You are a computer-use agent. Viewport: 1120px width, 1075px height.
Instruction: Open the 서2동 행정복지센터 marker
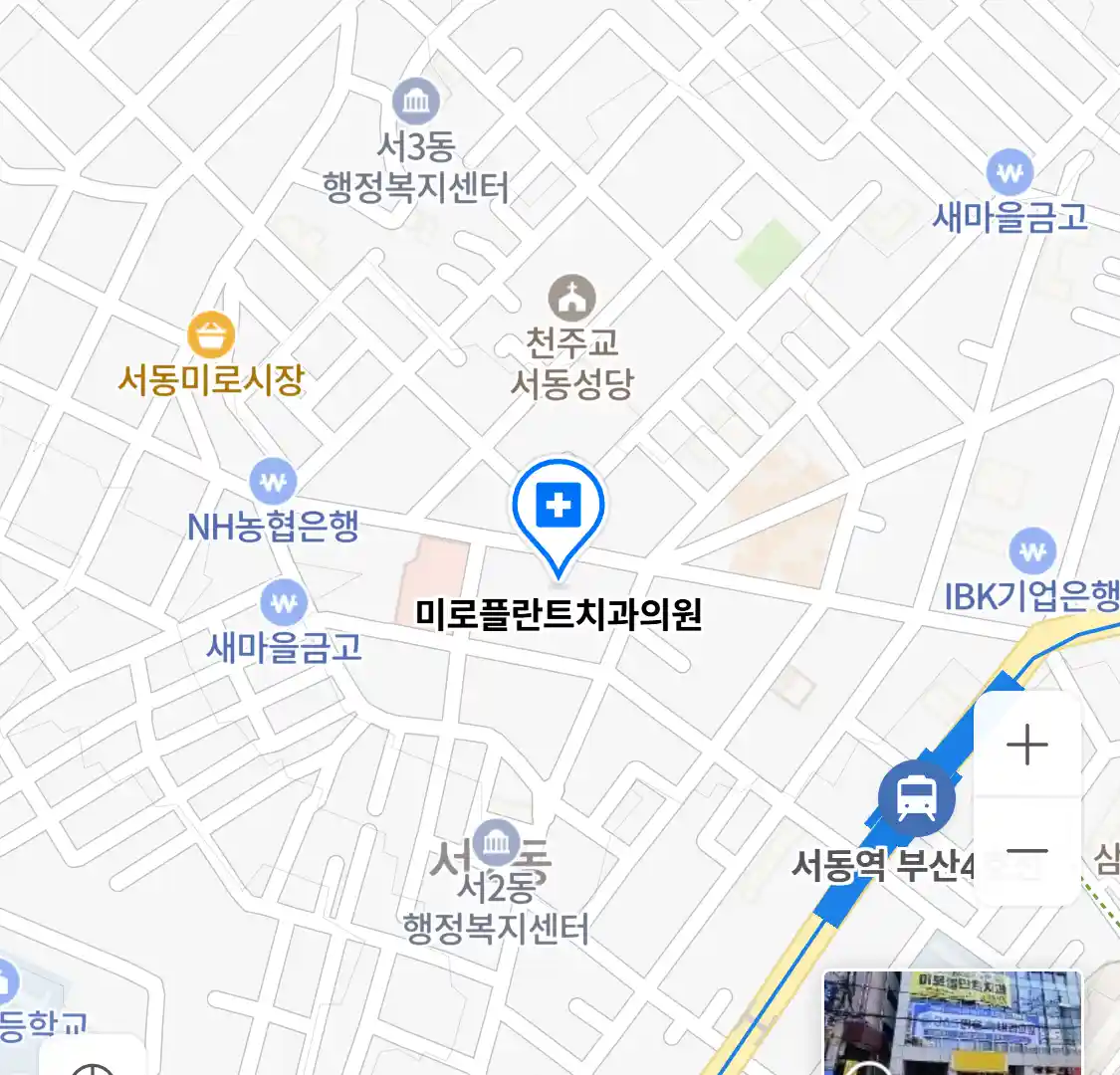click(x=495, y=845)
